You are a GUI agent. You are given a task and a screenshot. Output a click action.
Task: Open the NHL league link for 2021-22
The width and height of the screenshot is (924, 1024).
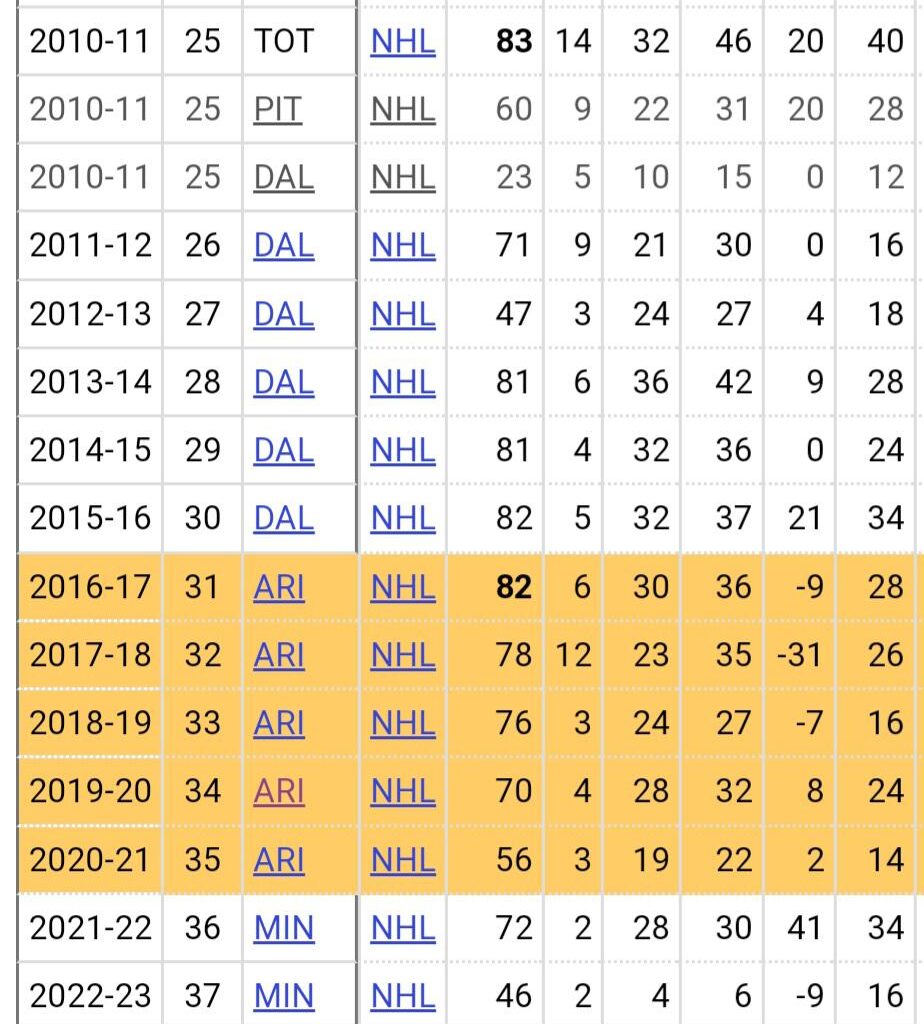[403, 927]
